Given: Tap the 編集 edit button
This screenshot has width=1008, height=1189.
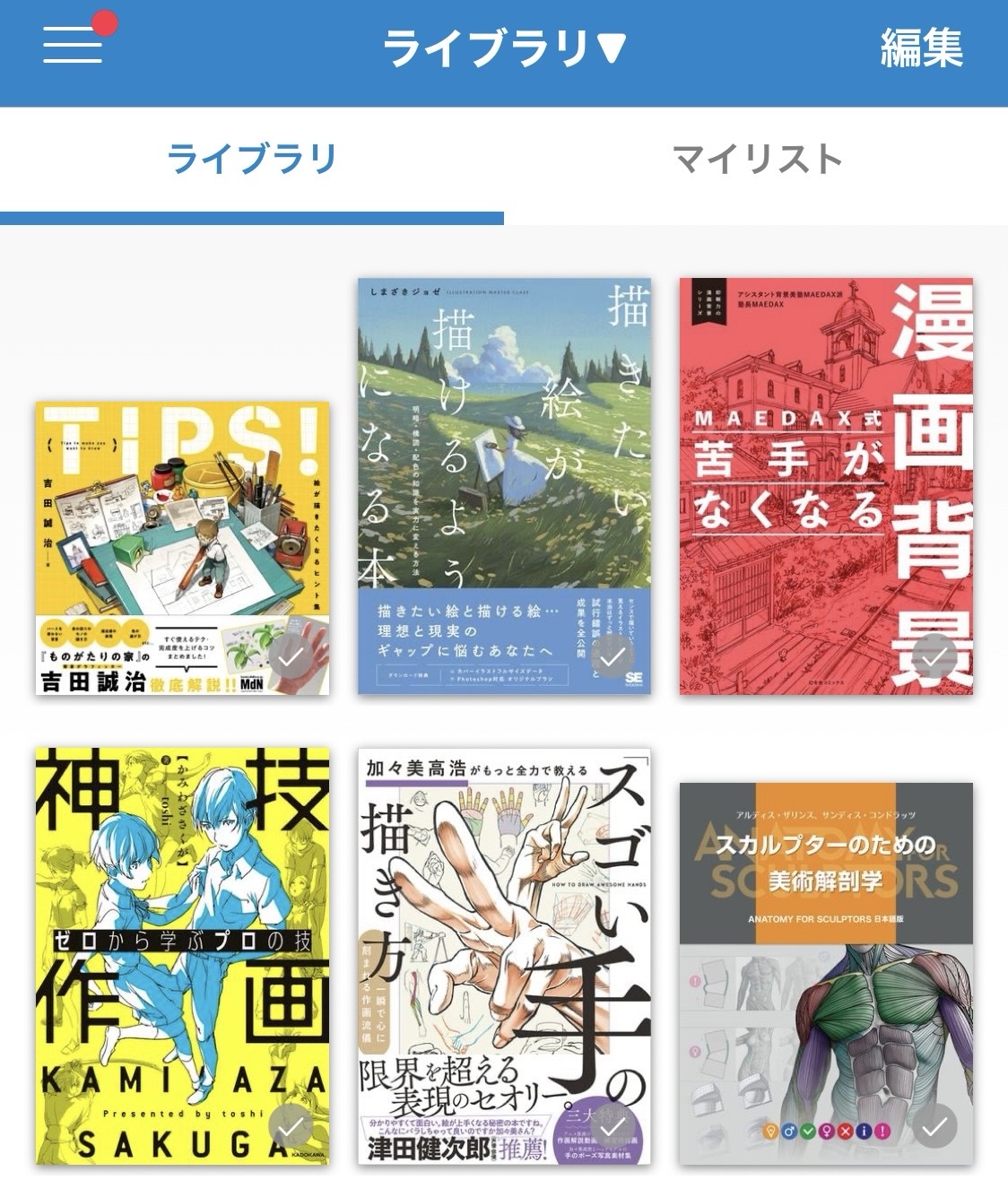Looking at the screenshot, I should (x=921, y=48).
